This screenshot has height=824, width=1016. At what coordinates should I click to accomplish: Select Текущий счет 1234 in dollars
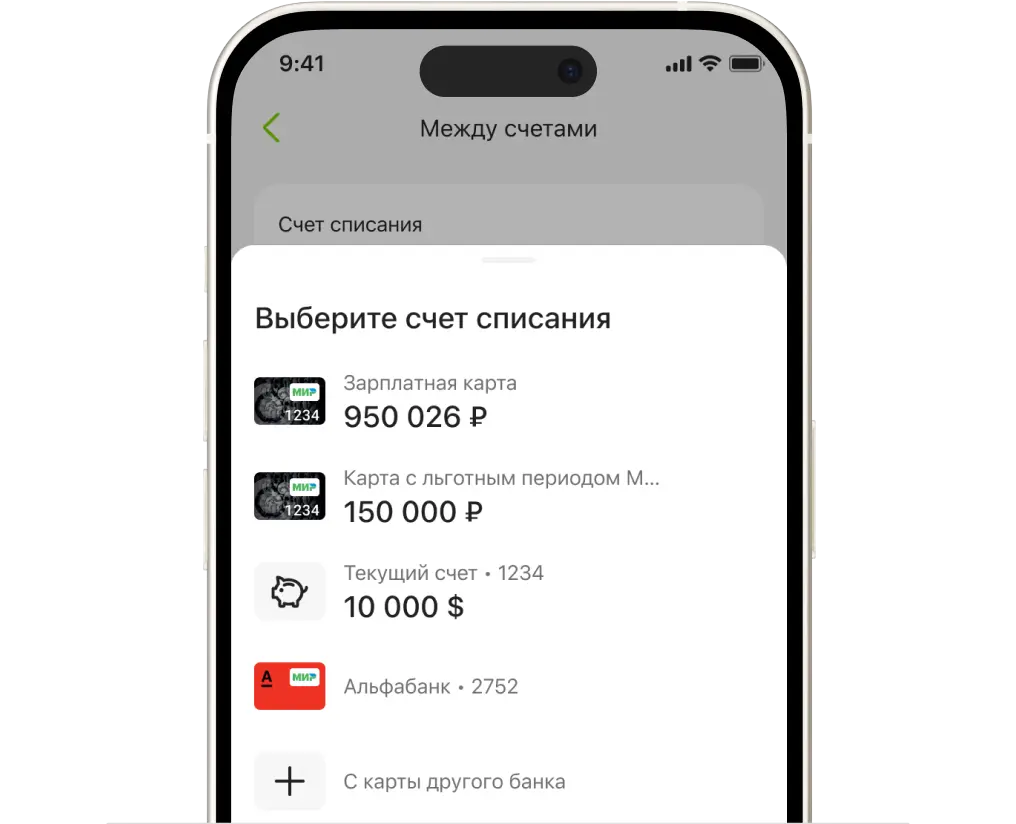[x=443, y=591]
